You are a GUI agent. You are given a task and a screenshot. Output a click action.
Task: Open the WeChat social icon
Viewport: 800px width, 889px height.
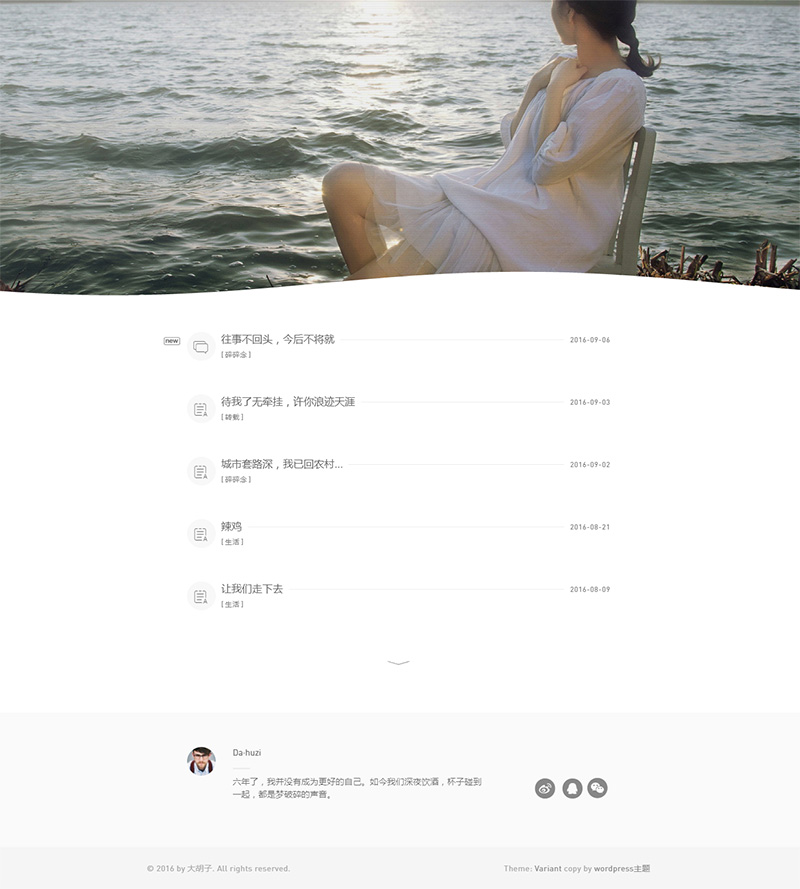pos(597,788)
